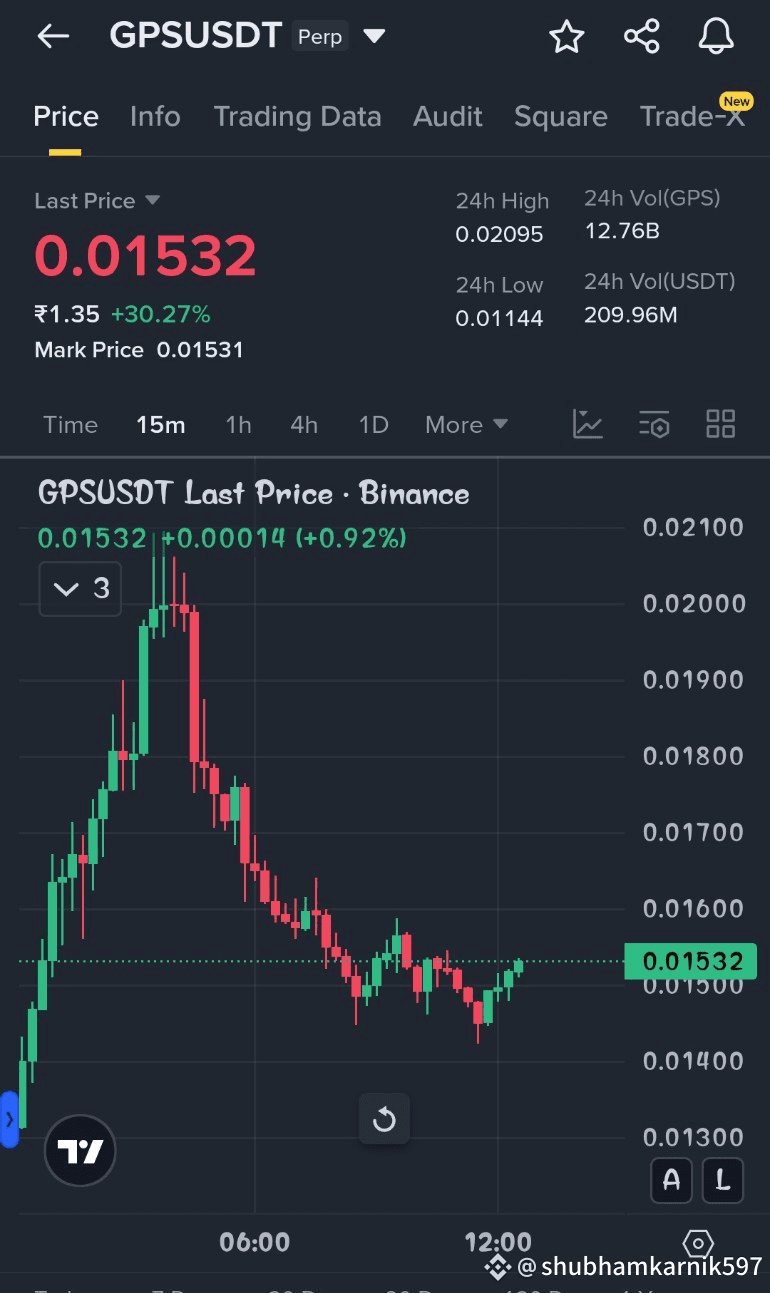Open the Square tab
770x1293 pixels.
(561, 116)
